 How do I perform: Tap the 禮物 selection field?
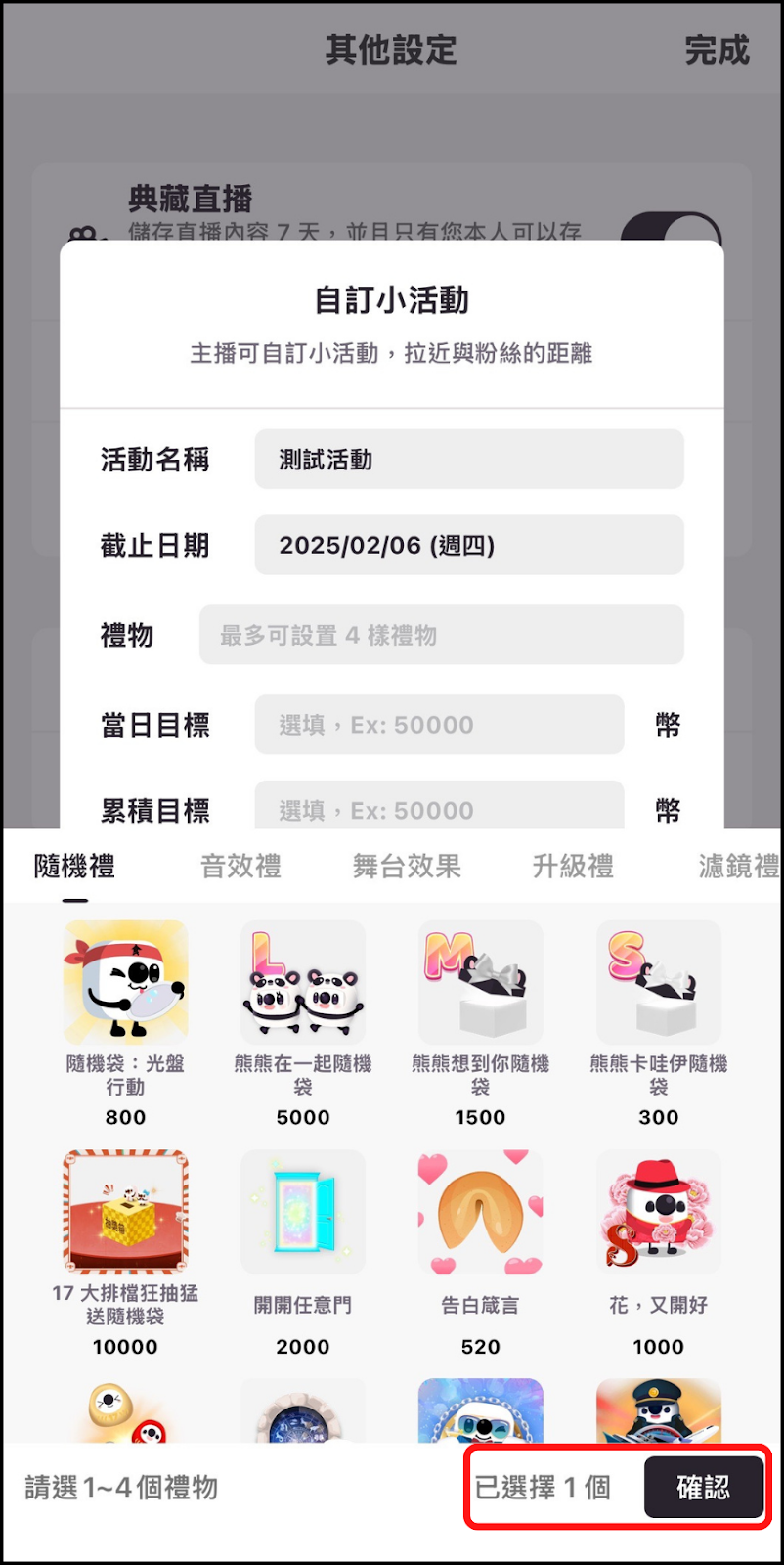click(x=441, y=635)
